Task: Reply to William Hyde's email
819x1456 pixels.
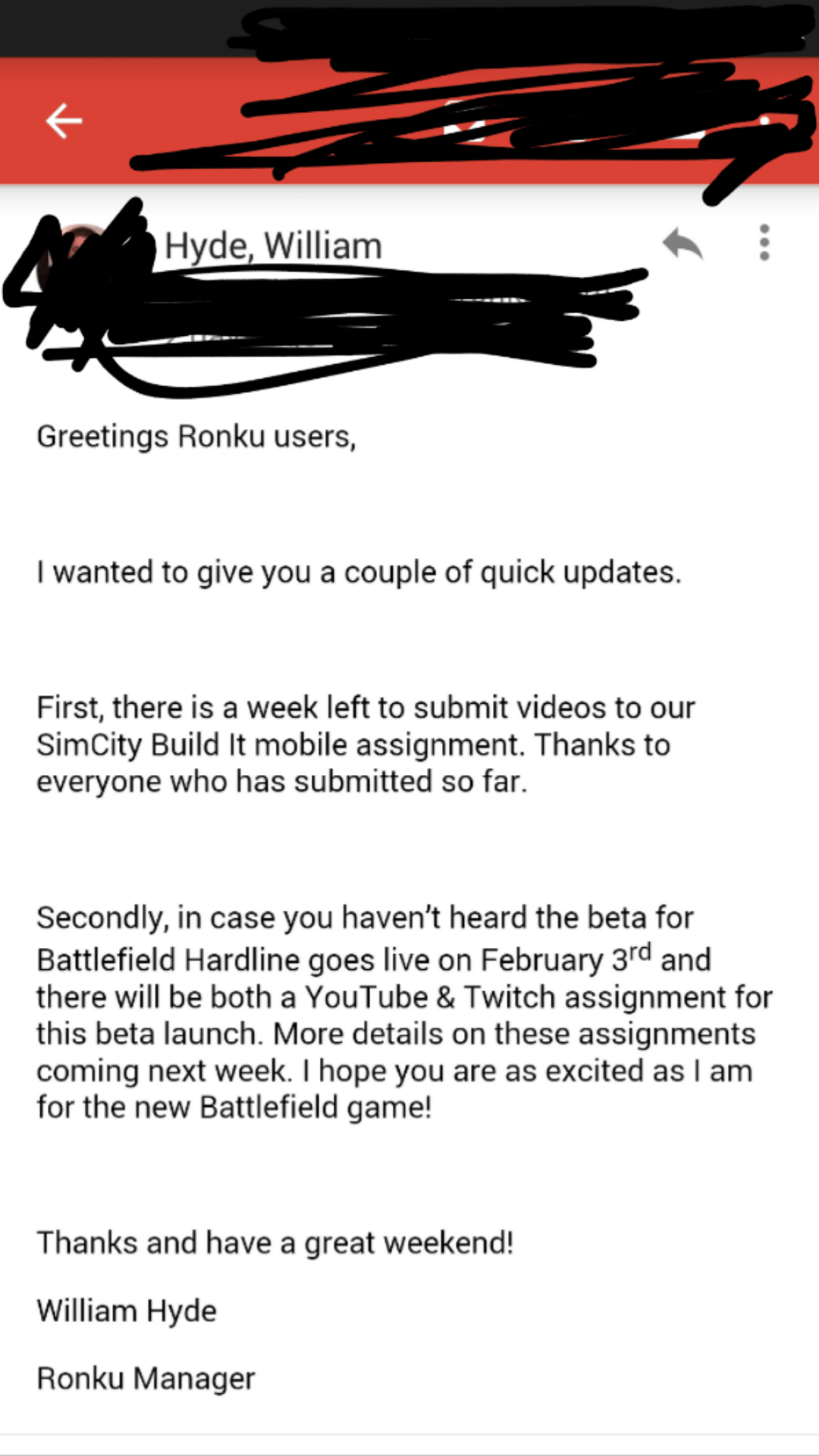Action: [682, 244]
